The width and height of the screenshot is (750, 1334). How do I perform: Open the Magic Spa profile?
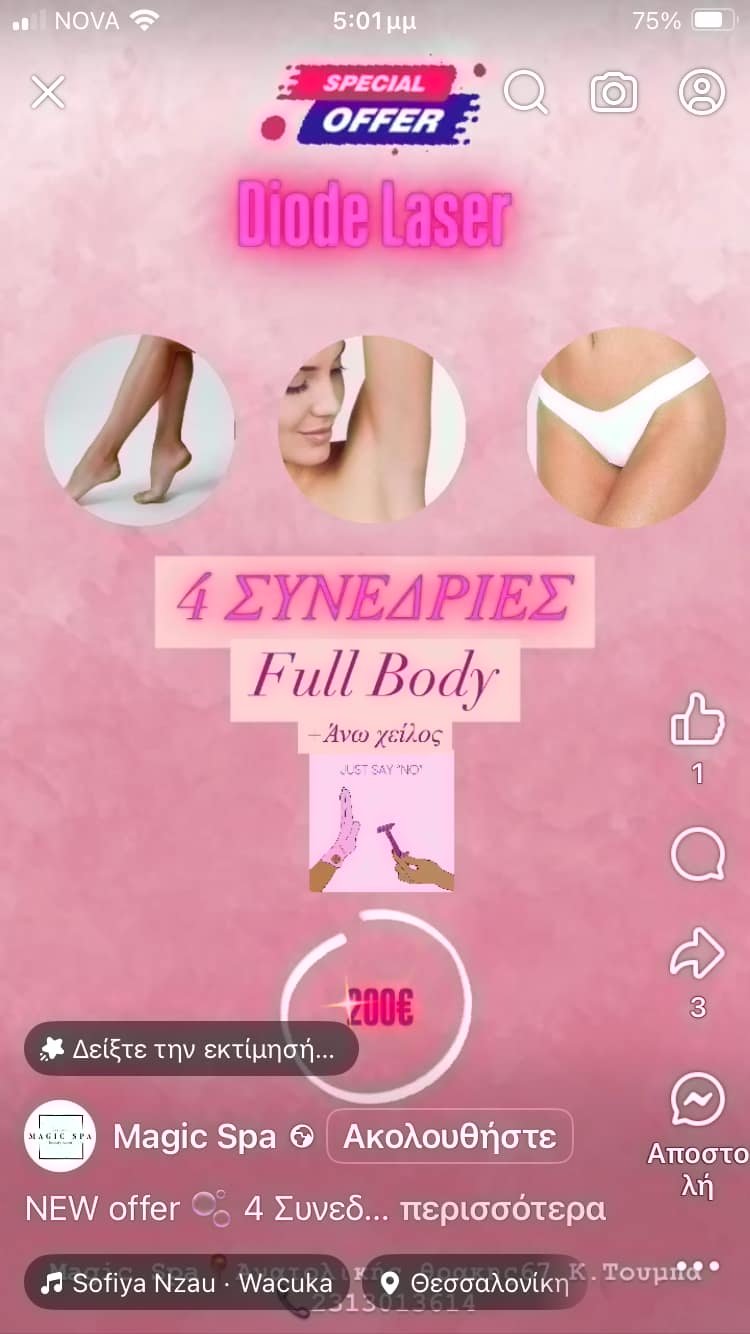pyautogui.click(x=194, y=1137)
